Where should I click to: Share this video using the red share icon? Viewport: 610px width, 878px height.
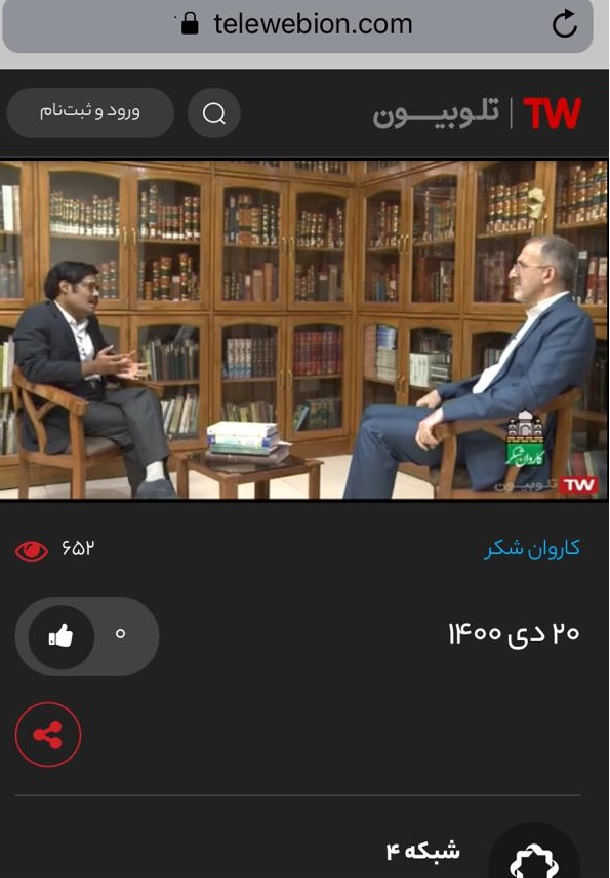tap(48, 735)
